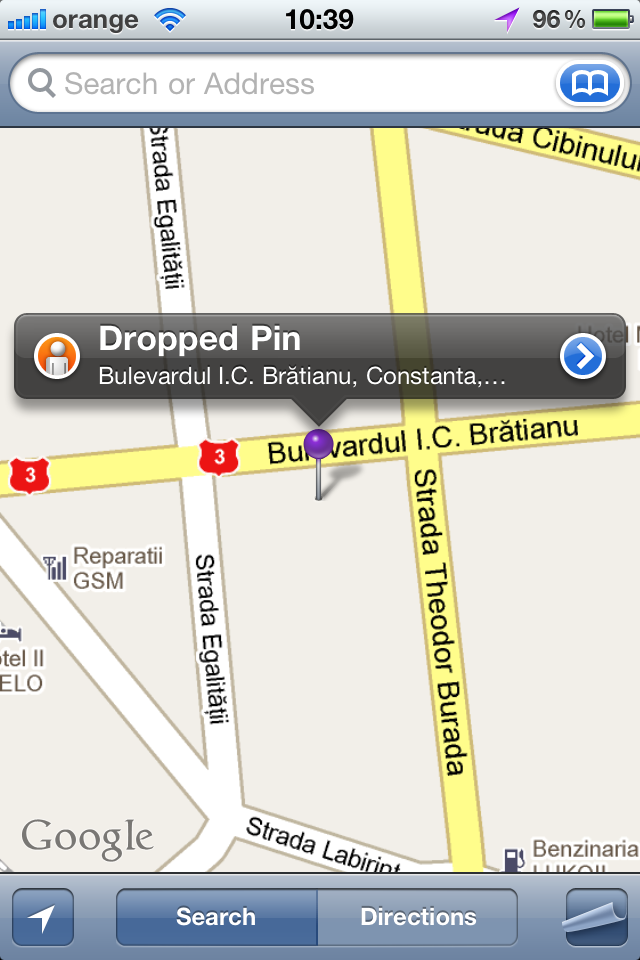Tap the Reparatii GSM place marker
This screenshot has width=640, height=960.
(56, 569)
